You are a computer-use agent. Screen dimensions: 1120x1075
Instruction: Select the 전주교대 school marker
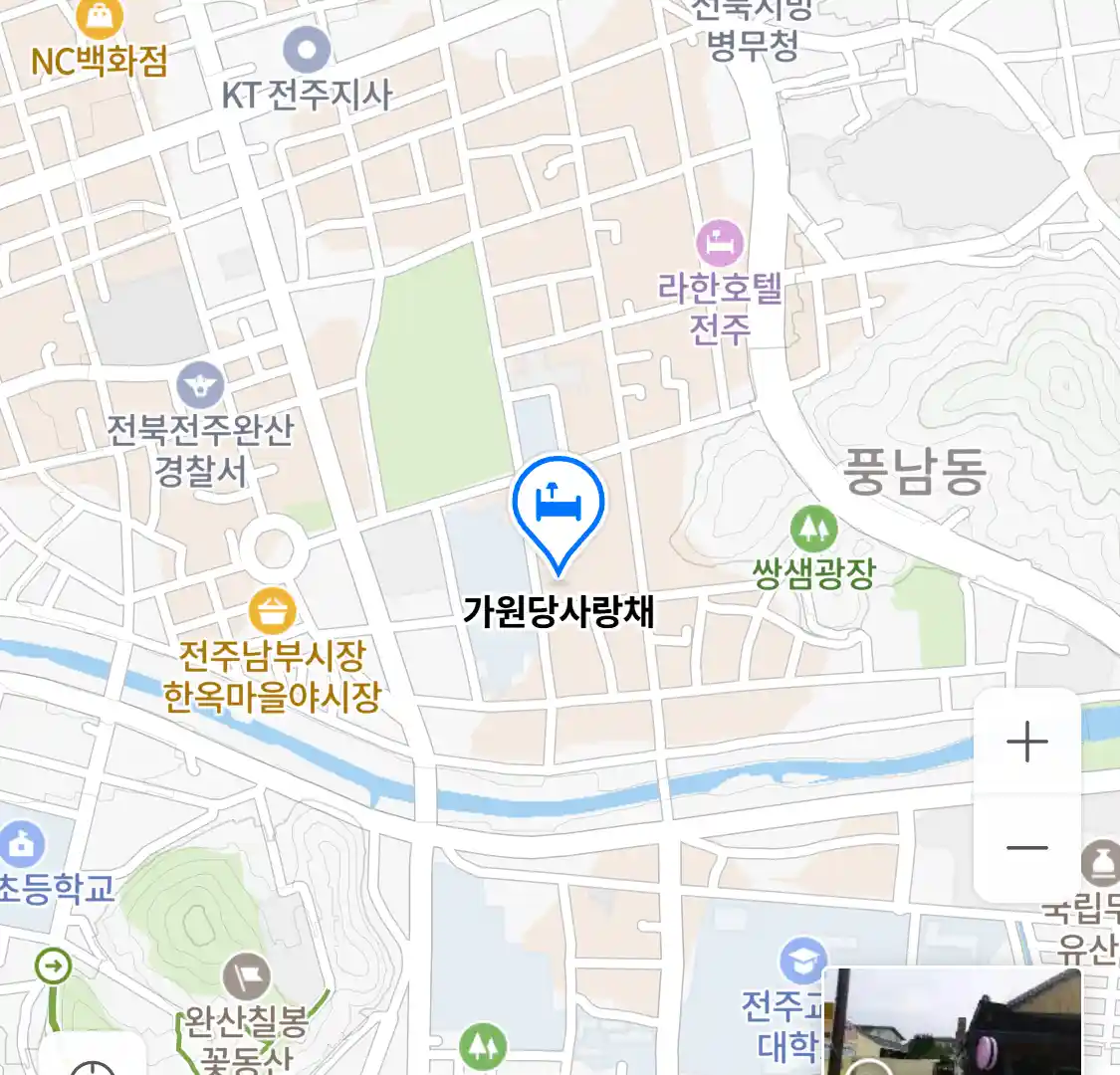pos(802,962)
